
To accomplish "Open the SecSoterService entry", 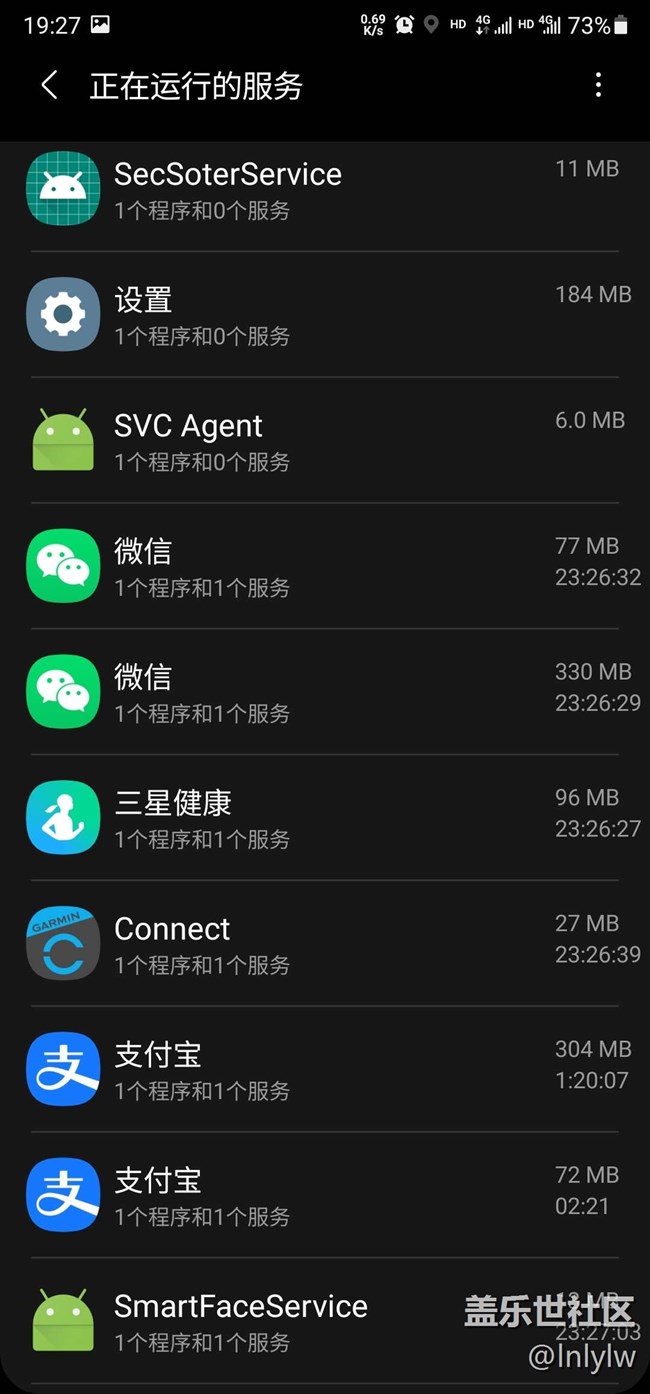I will point(325,189).
